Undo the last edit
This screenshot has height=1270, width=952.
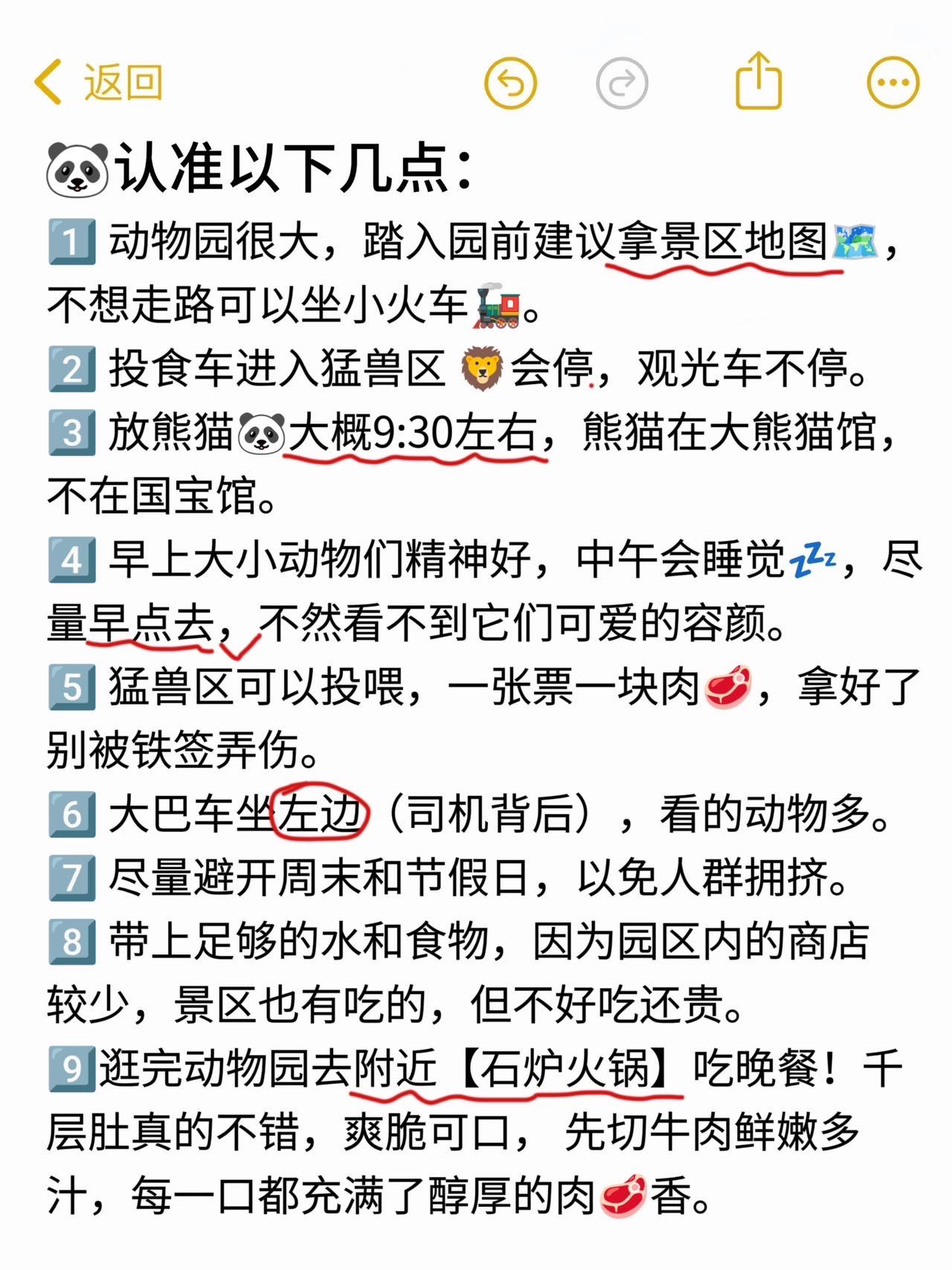(x=510, y=83)
